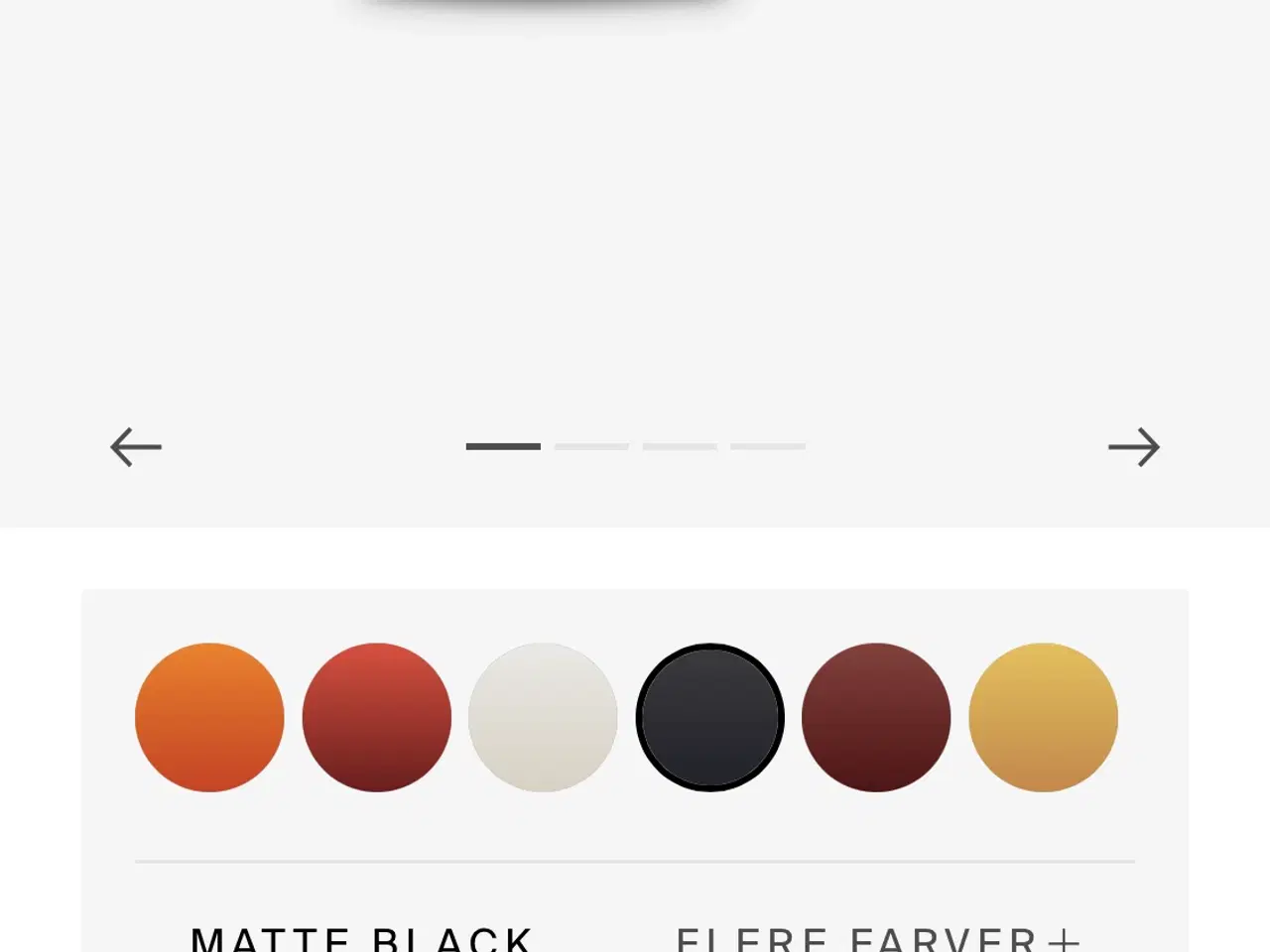The height and width of the screenshot is (952, 1270).
Task: Select the red color swatch
Action: click(x=376, y=717)
